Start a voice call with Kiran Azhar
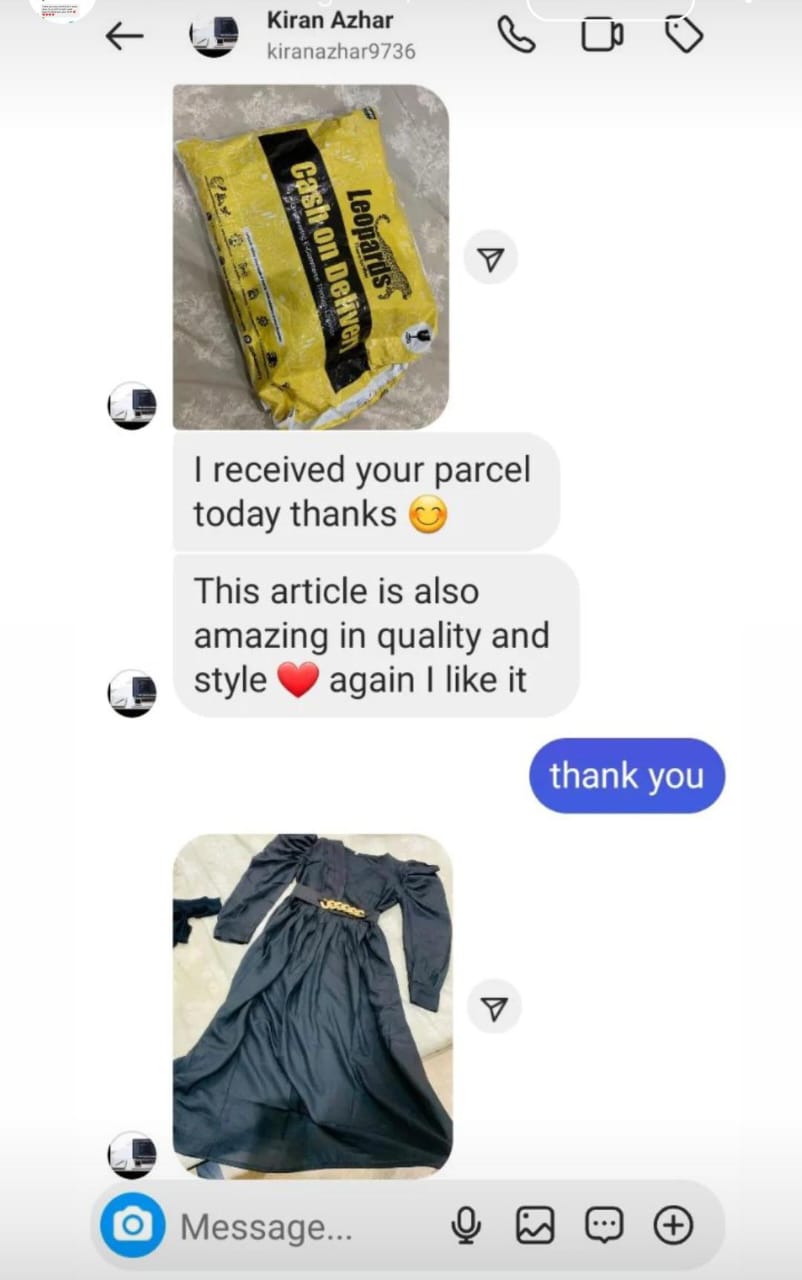 [x=516, y=35]
